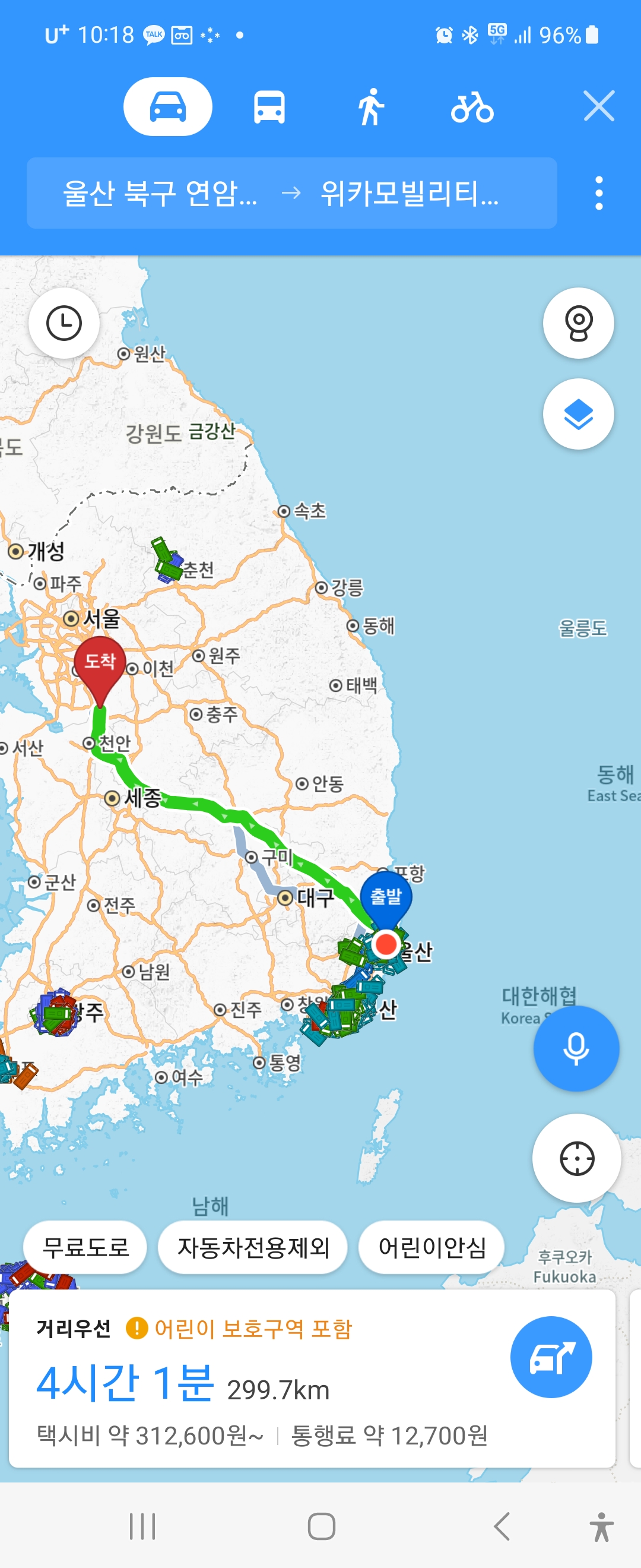Switch to public transit directions
The height and width of the screenshot is (1568, 641).
269,107
